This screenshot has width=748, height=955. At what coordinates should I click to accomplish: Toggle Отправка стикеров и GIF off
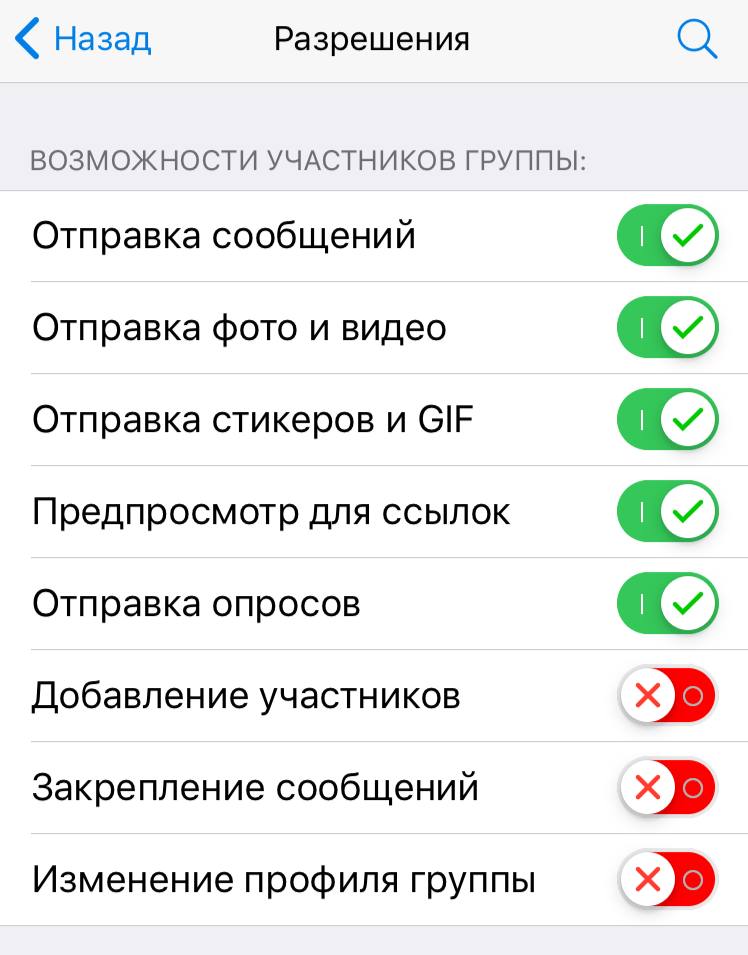(x=668, y=421)
